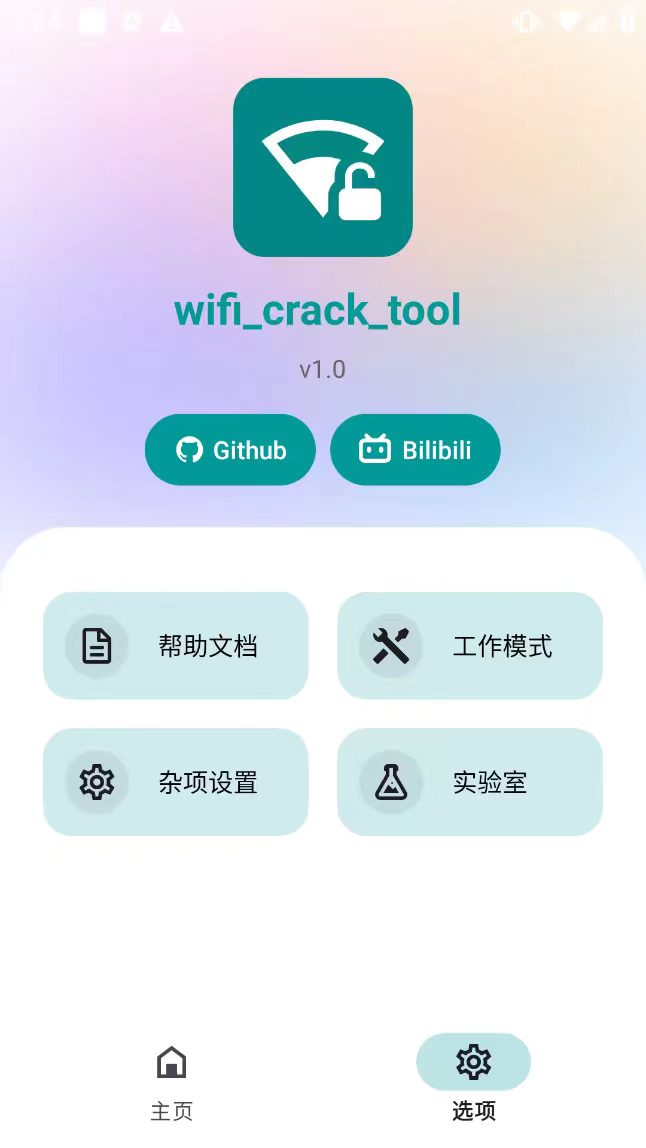The width and height of the screenshot is (646, 1148).
Task: Open the 杂项设置 misc settings card
Action: pyautogui.click(x=176, y=782)
